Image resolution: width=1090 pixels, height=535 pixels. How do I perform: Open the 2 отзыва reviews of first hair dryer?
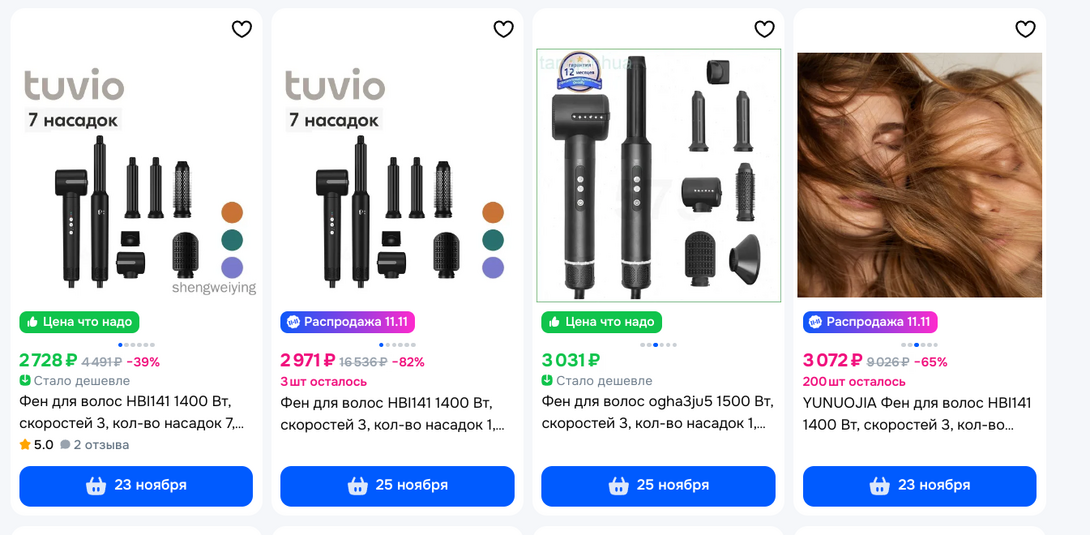[x=101, y=445]
